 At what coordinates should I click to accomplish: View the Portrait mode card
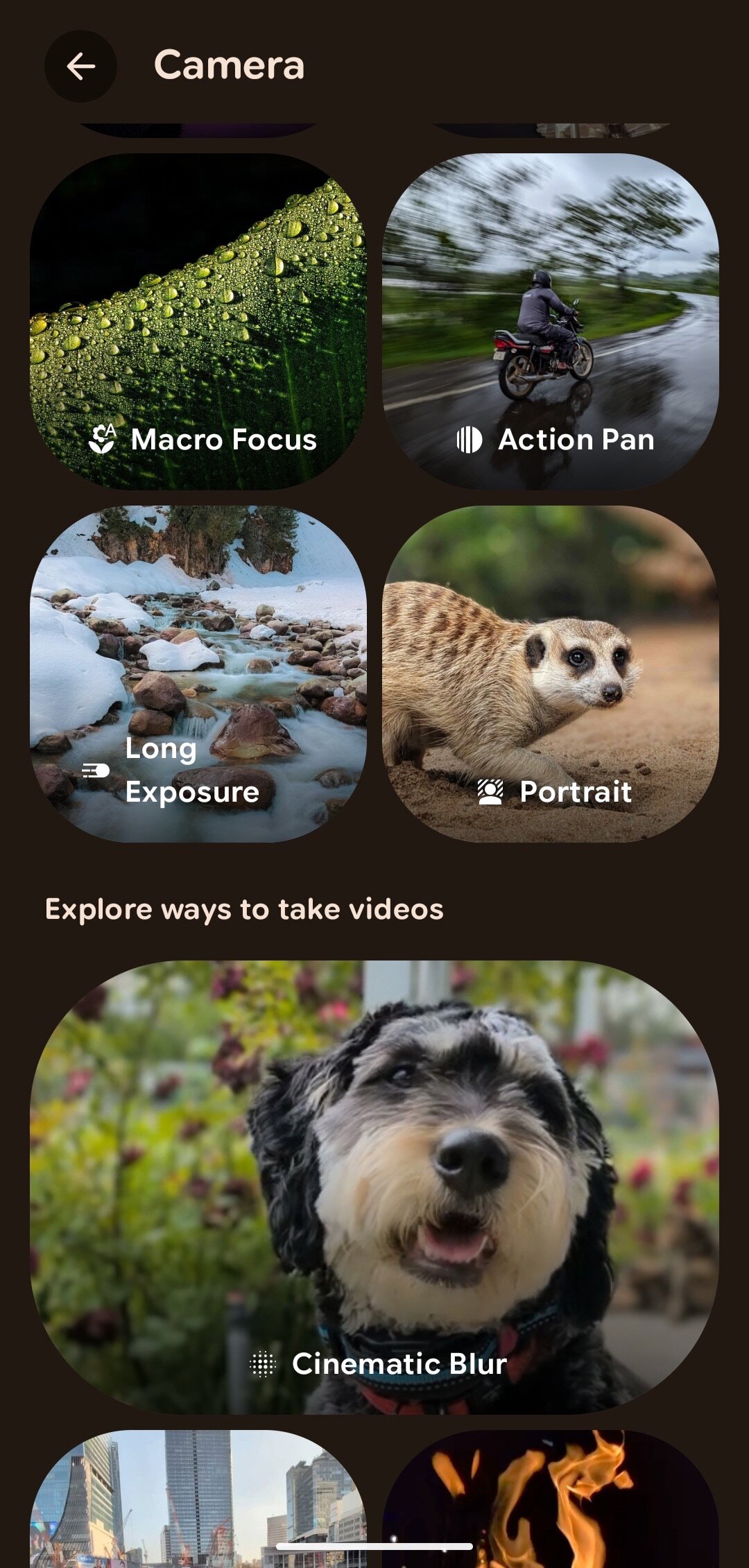(551, 674)
